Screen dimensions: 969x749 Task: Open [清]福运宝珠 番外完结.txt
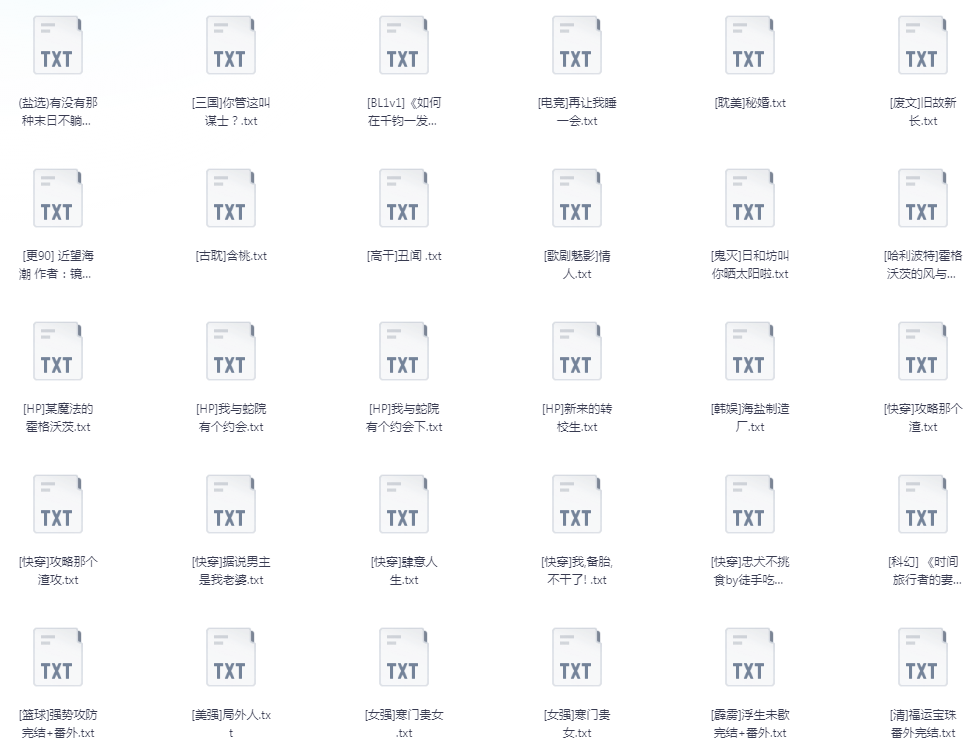pos(921,658)
